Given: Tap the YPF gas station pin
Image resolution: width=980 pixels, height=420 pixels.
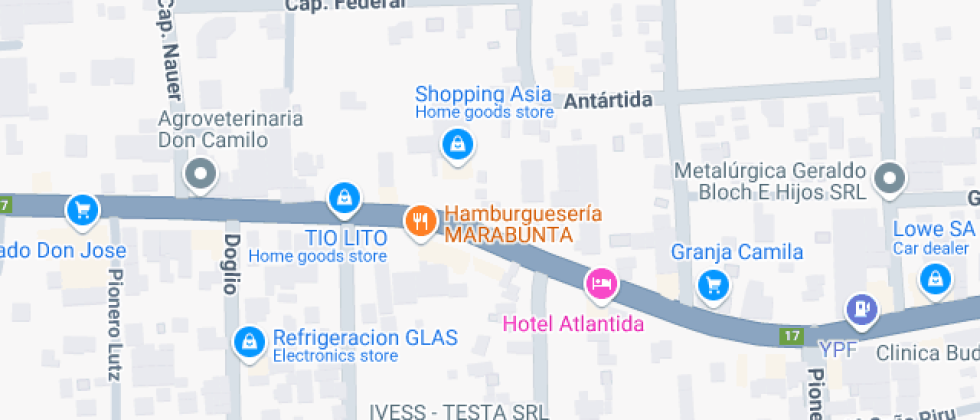Looking at the screenshot, I should click(x=859, y=309).
